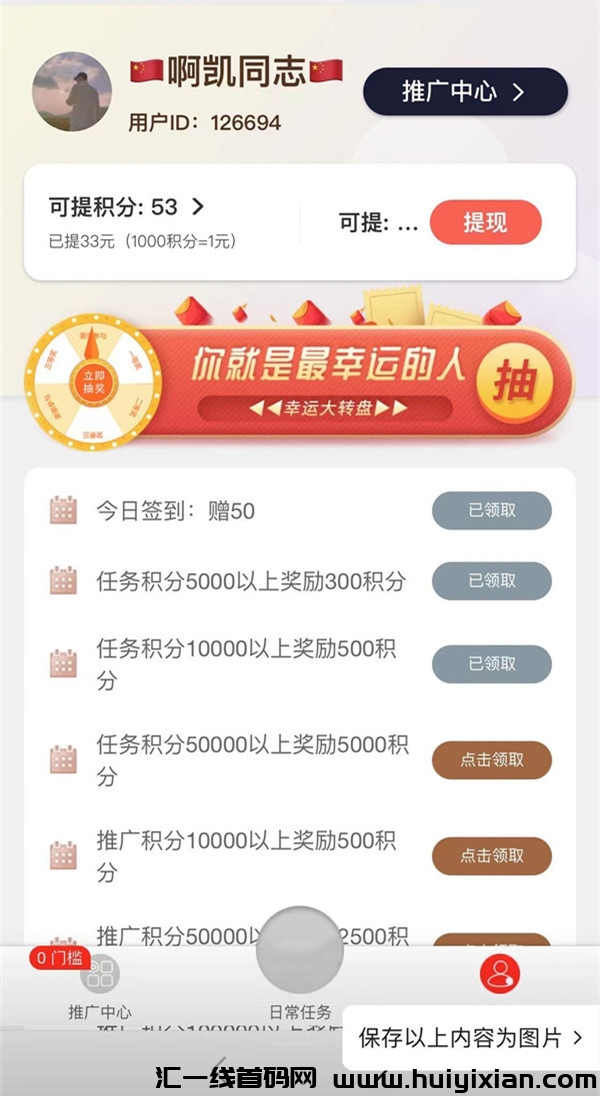This screenshot has height=1096, width=600.
Task: Switch to the 日常任务 bottom tab
Action: (x=300, y=985)
